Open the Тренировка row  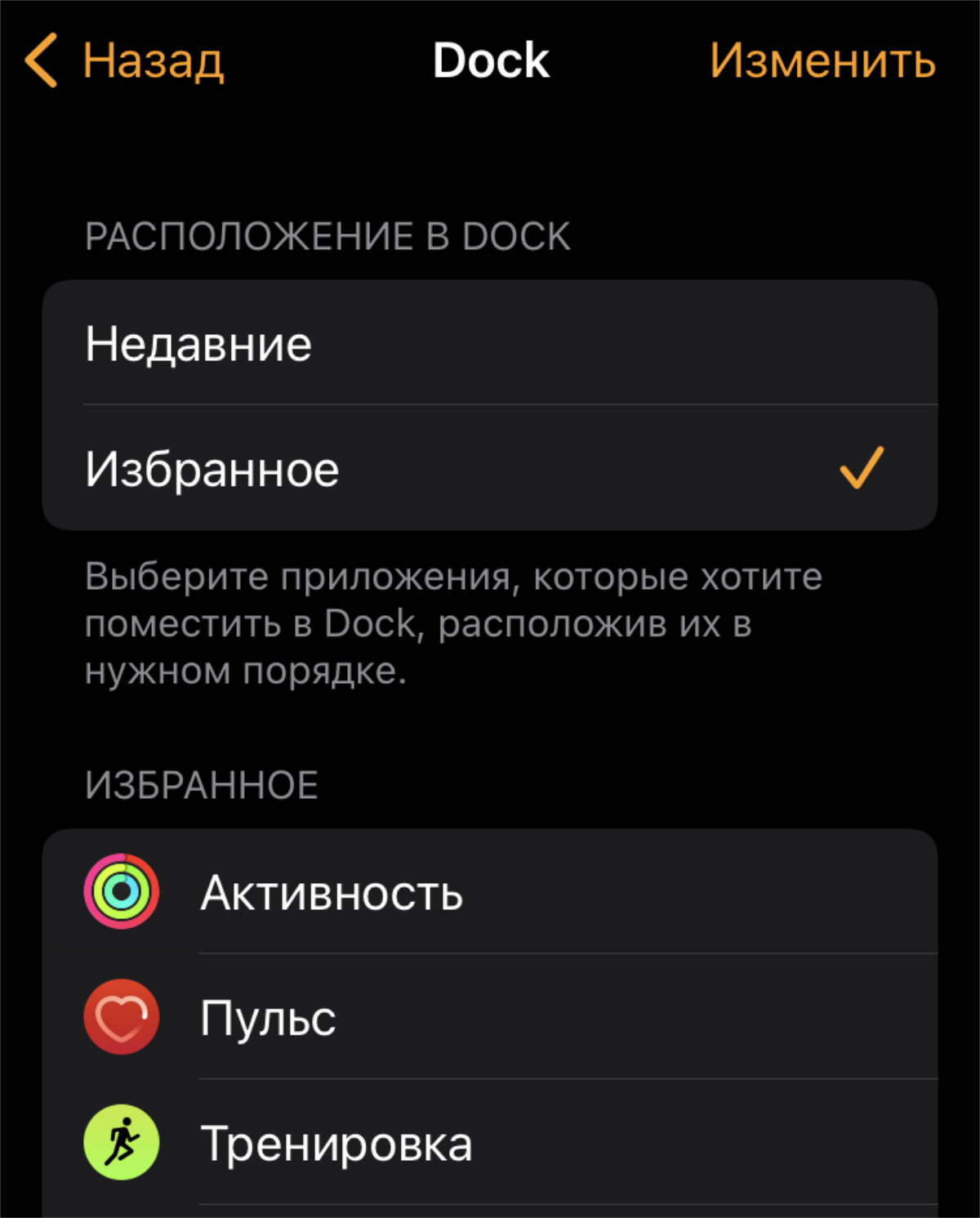tap(490, 1143)
